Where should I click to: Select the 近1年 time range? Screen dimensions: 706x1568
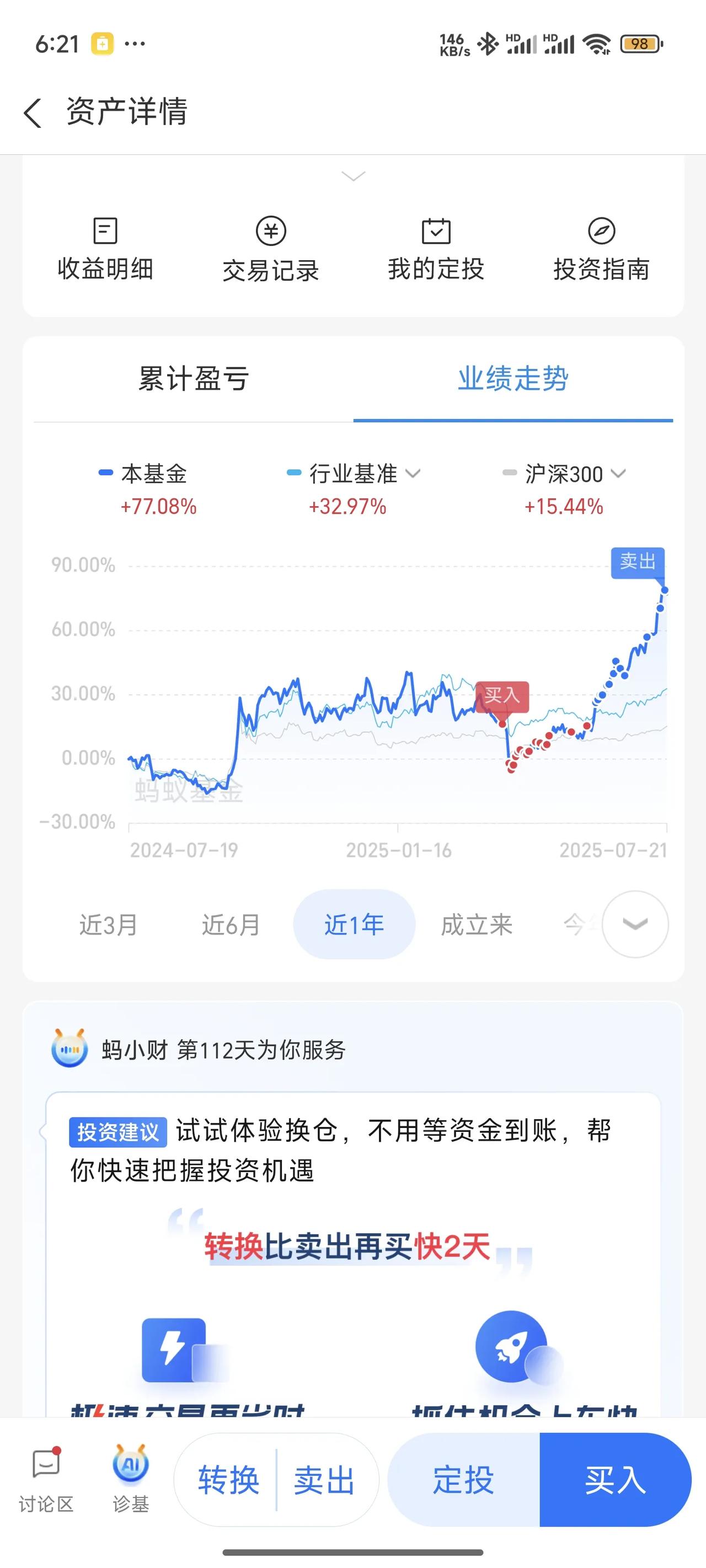[x=354, y=925]
